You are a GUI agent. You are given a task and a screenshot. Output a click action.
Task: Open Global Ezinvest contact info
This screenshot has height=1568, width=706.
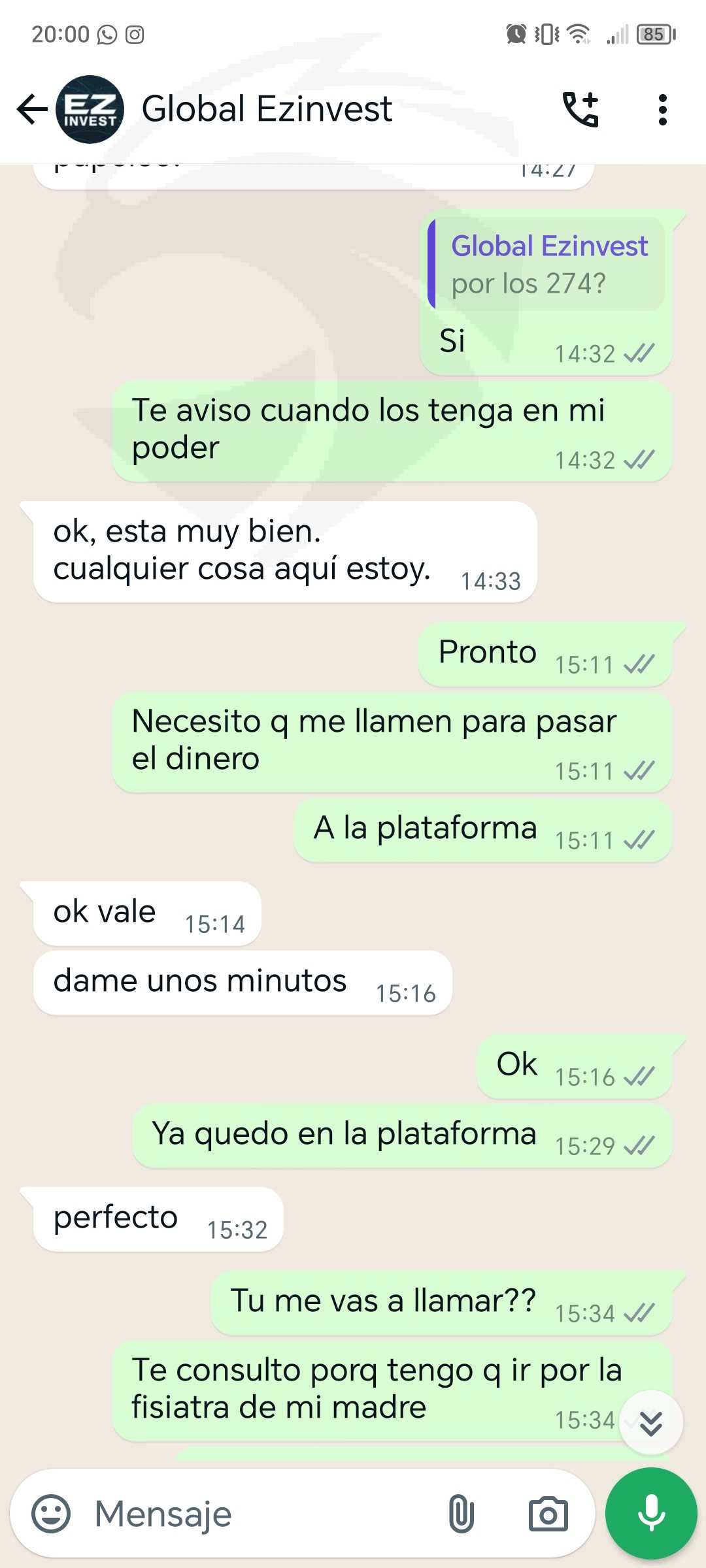coord(267,109)
